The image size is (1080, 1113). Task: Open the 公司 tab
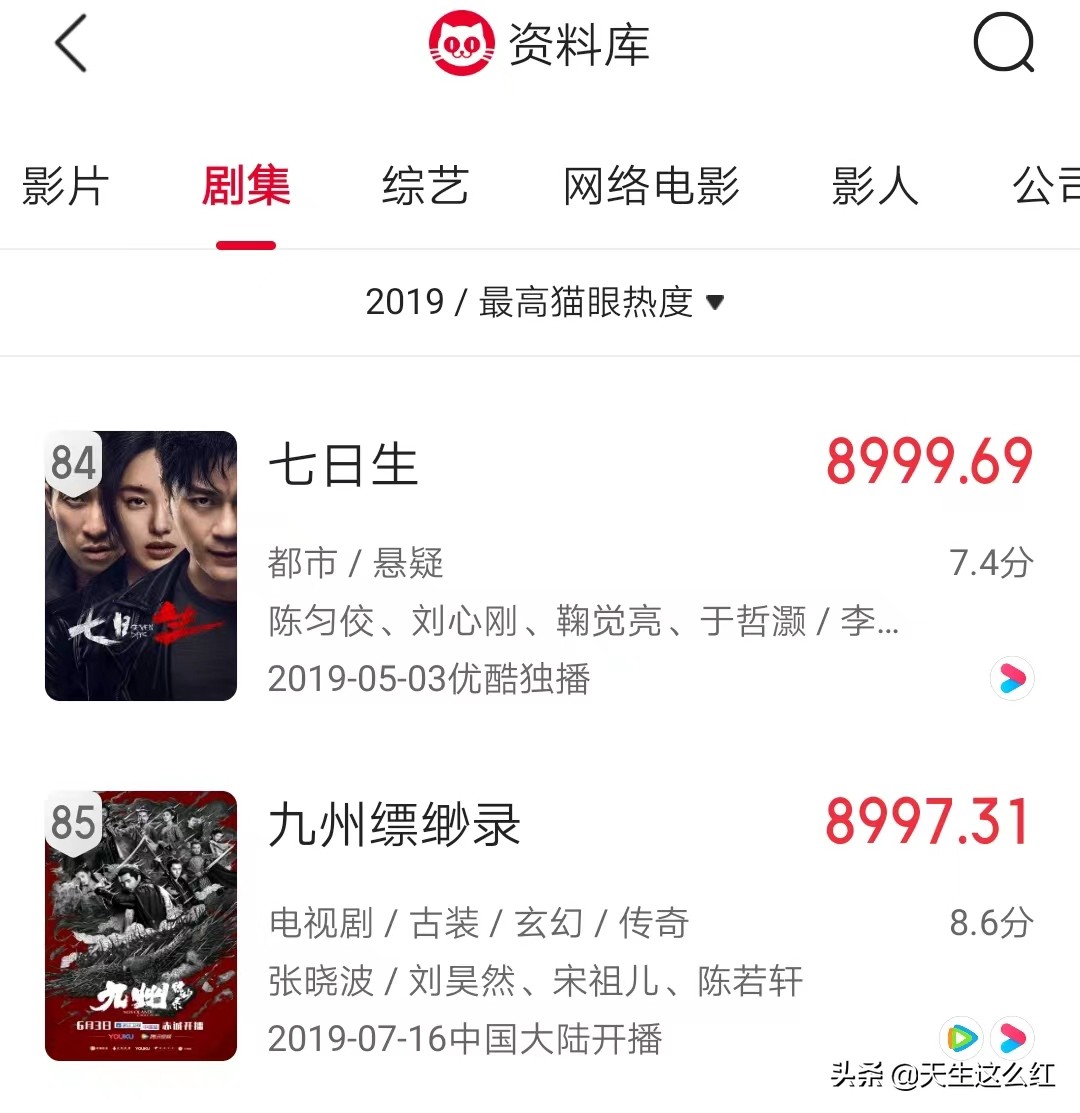[x=1046, y=188]
